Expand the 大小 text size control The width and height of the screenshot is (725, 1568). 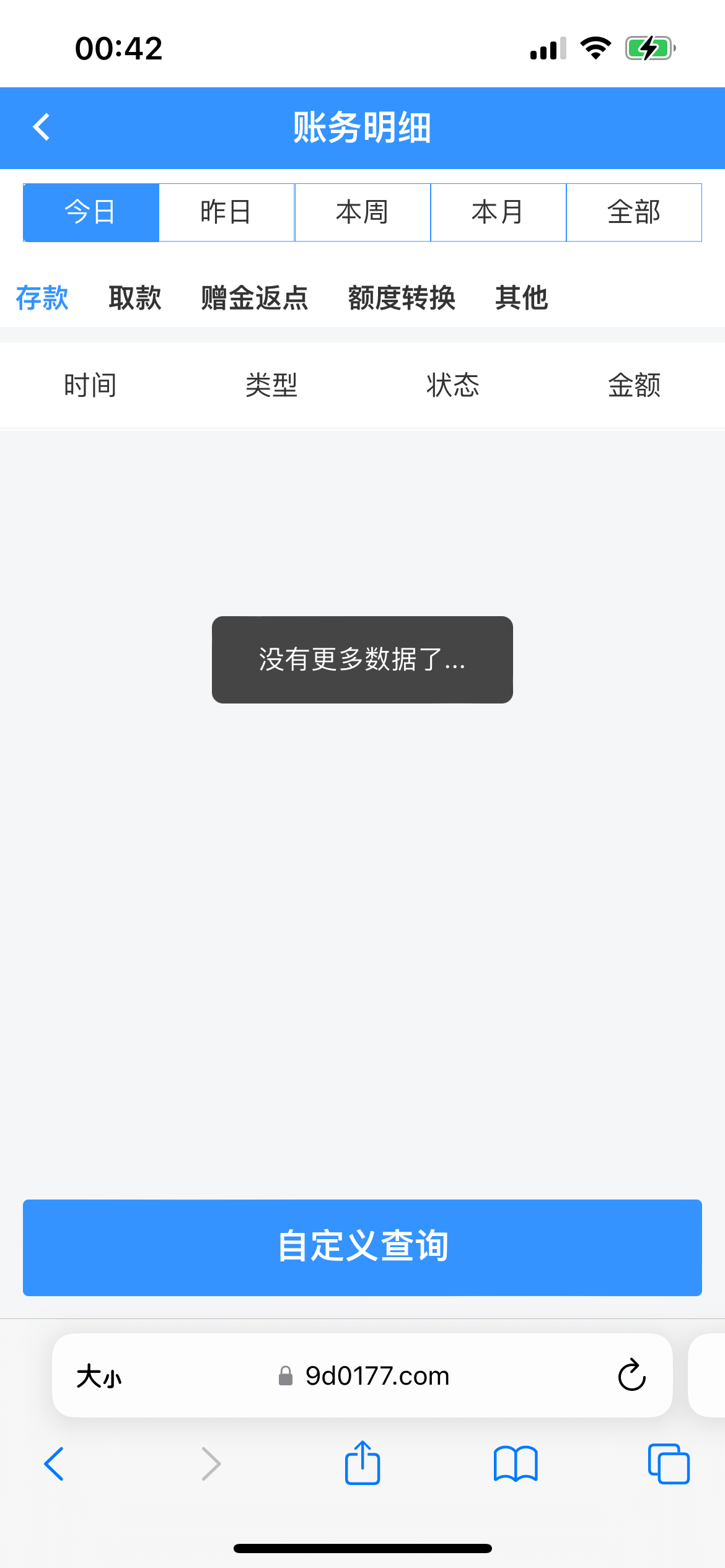tap(99, 1375)
